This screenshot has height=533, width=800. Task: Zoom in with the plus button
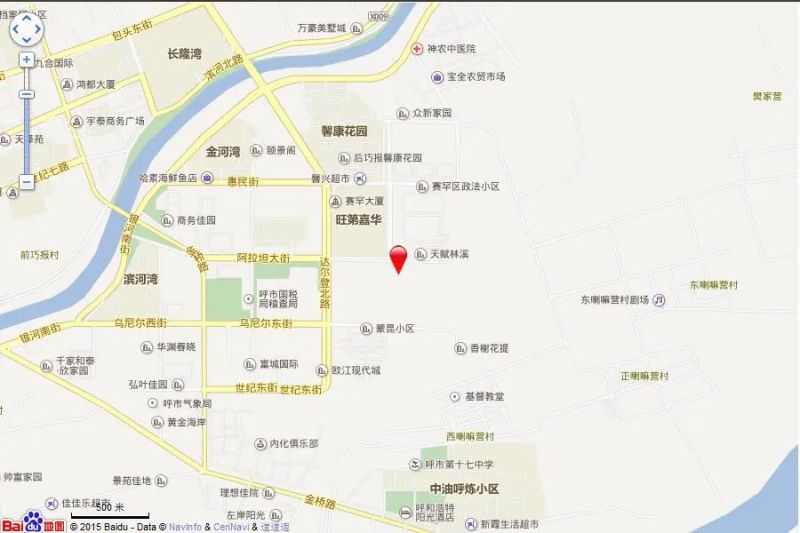tap(27, 60)
